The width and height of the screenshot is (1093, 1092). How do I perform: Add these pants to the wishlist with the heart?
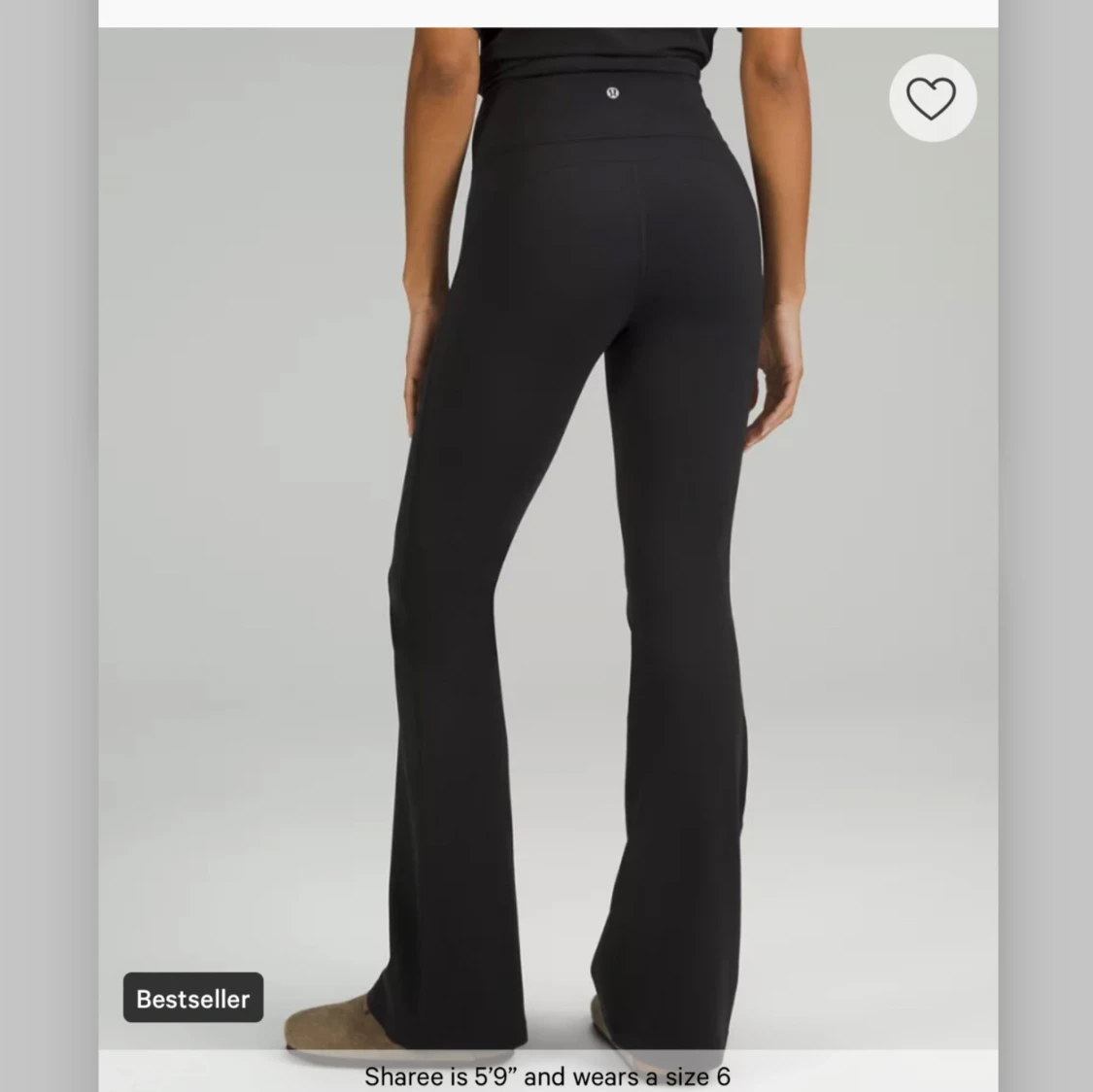pyautogui.click(x=931, y=98)
